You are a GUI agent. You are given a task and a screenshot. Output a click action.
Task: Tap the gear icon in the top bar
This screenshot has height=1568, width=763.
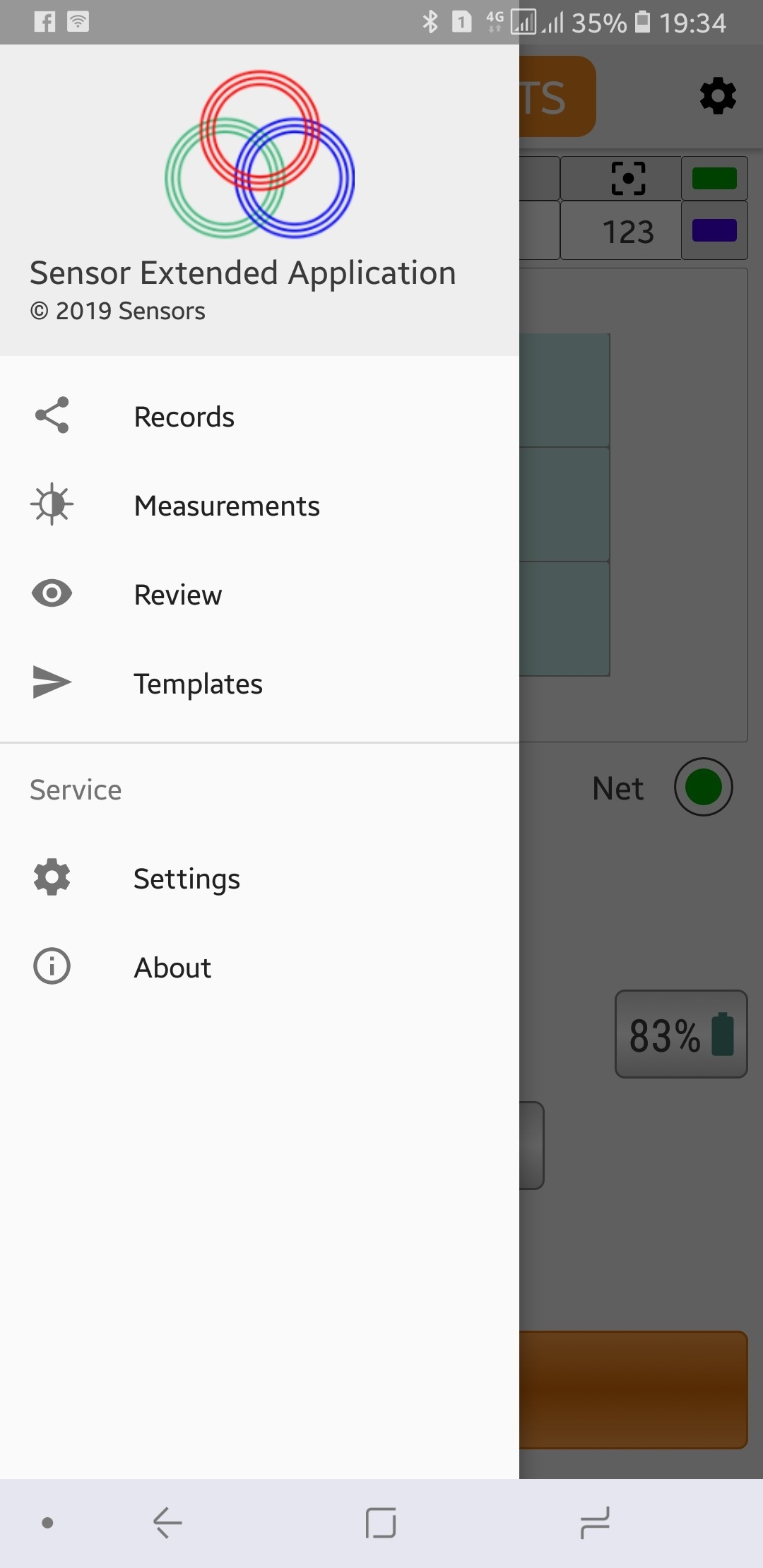click(x=718, y=96)
